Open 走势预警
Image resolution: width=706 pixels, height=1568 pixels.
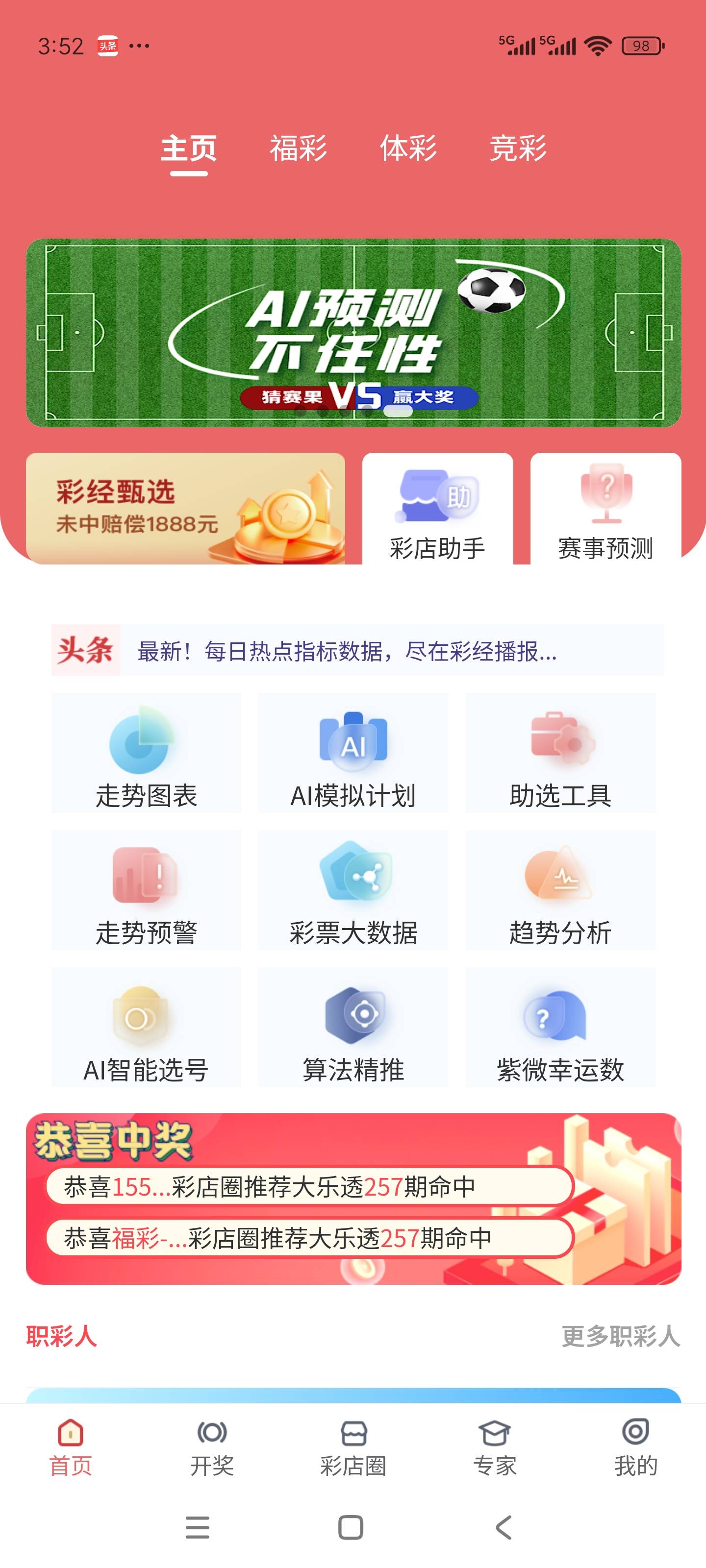click(146, 890)
